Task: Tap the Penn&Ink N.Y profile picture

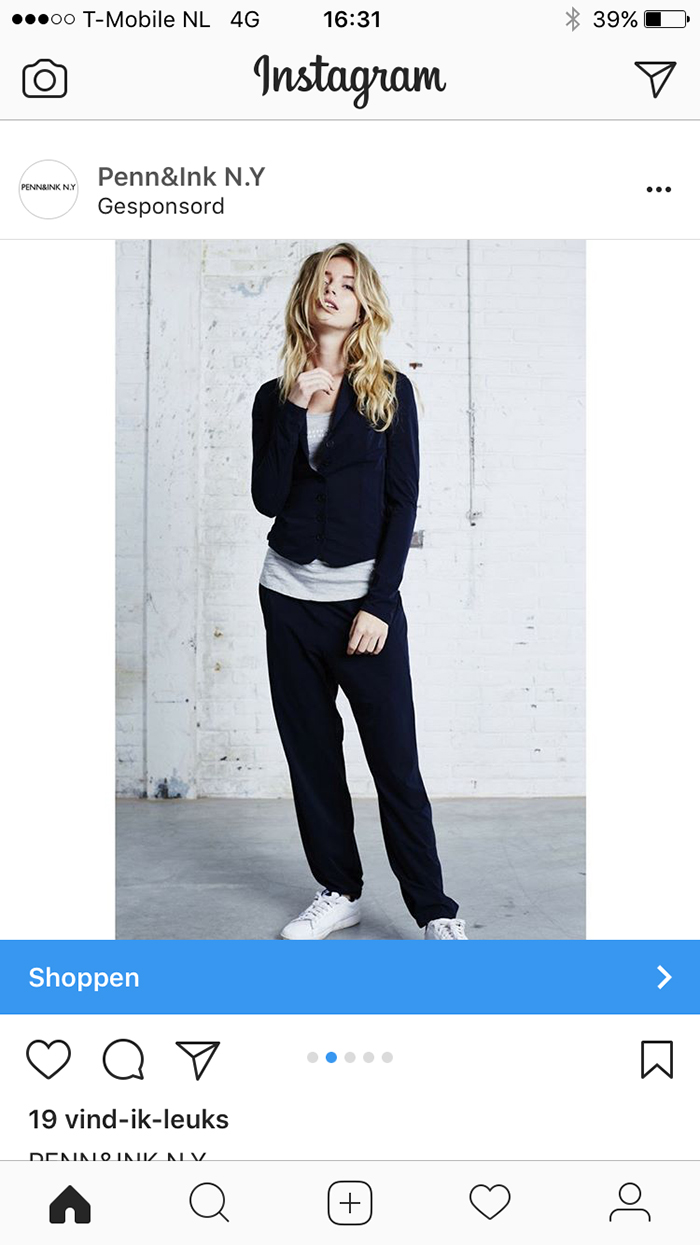Action: point(48,189)
